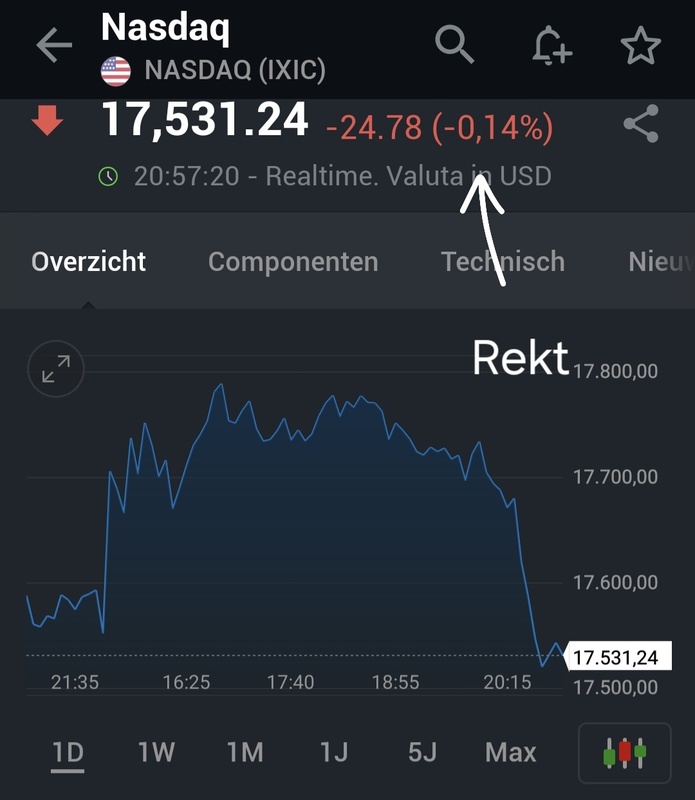Switch to the Overzicht tab

coord(89,262)
